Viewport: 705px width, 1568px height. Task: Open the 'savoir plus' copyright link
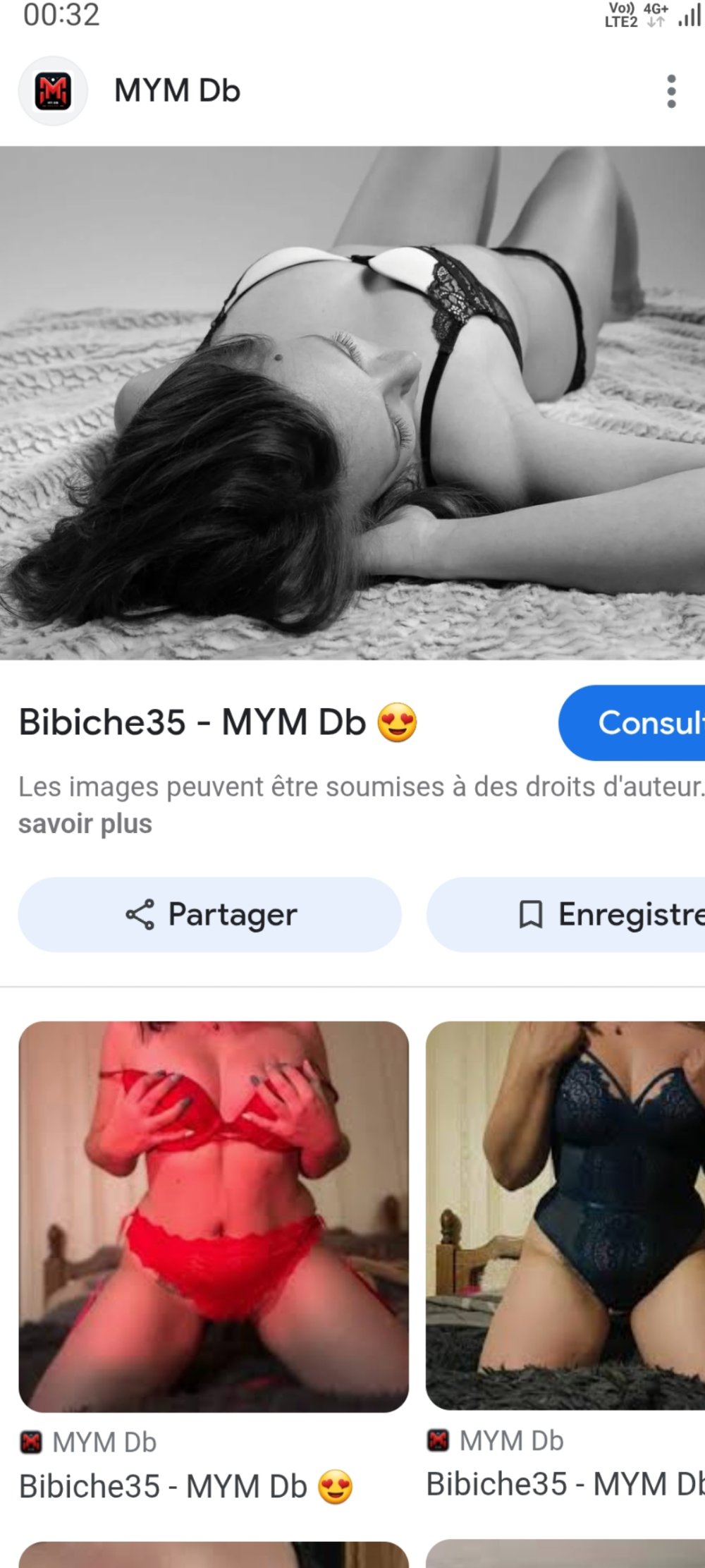pyautogui.click(x=85, y=824)
